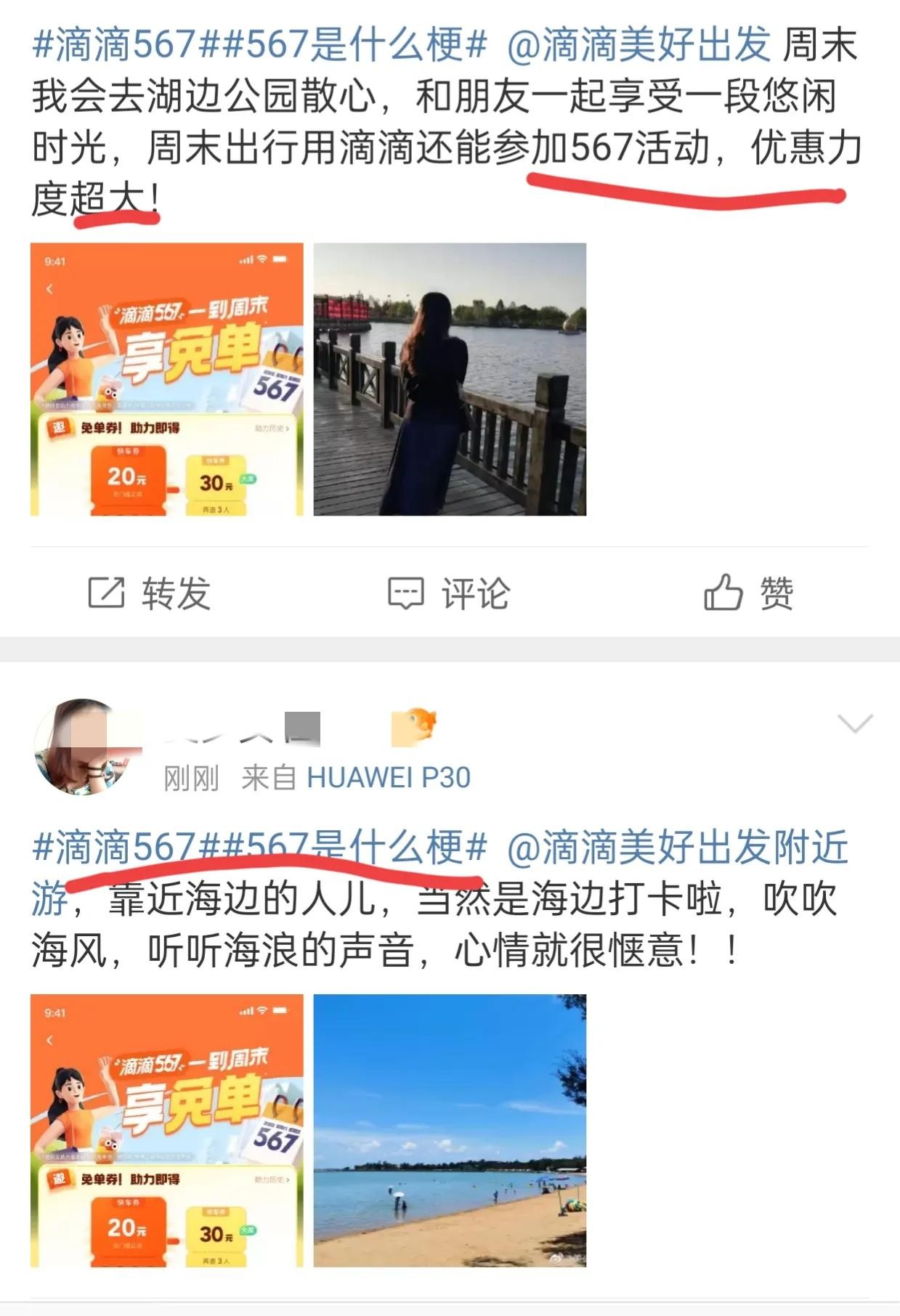Visit @滴滴美好出发 mentioned in the lakeside park post

638,45
